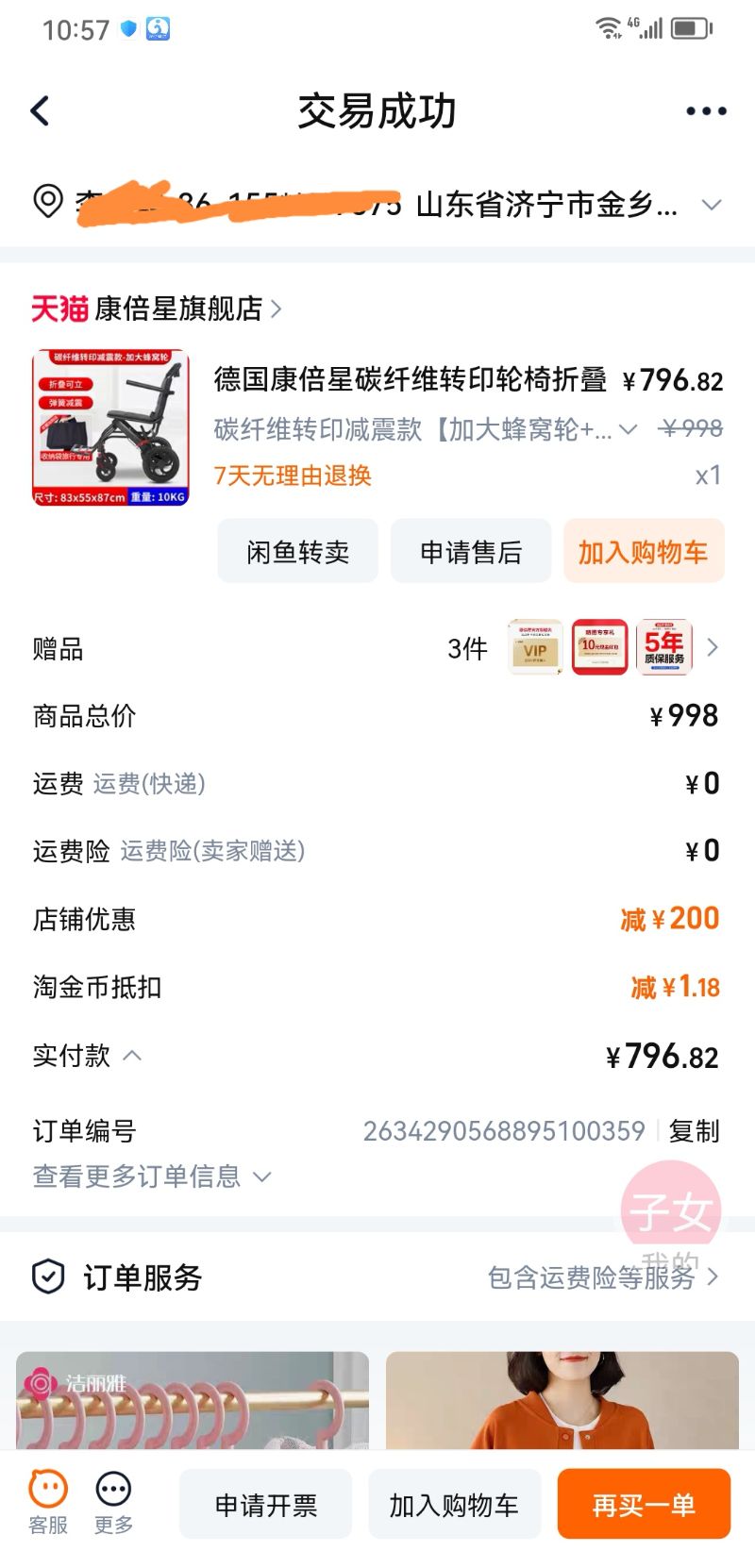The image size is (755, 1568).
Task: Tap 再买一单 to reorder
Action: 644,1504
